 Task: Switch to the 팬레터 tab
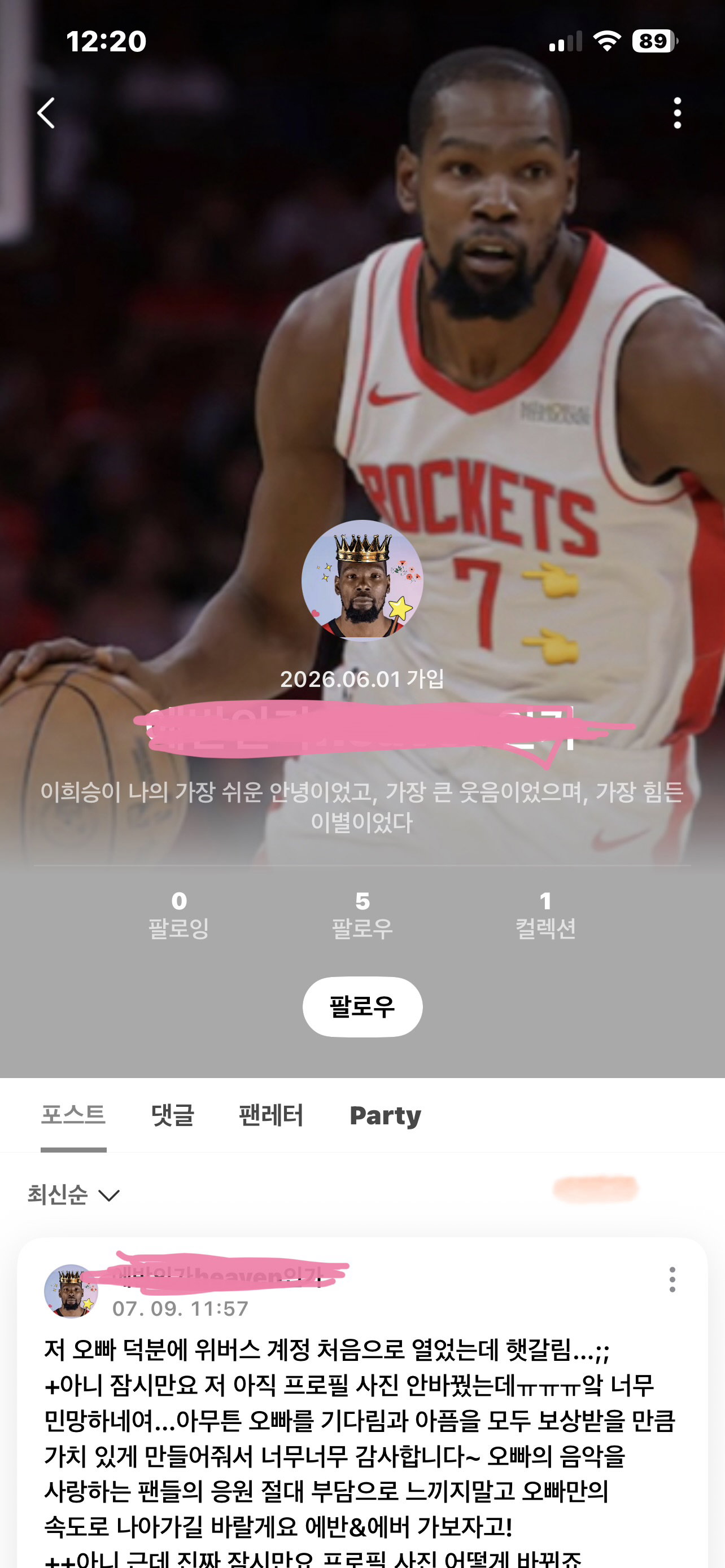pos(271,1115)
